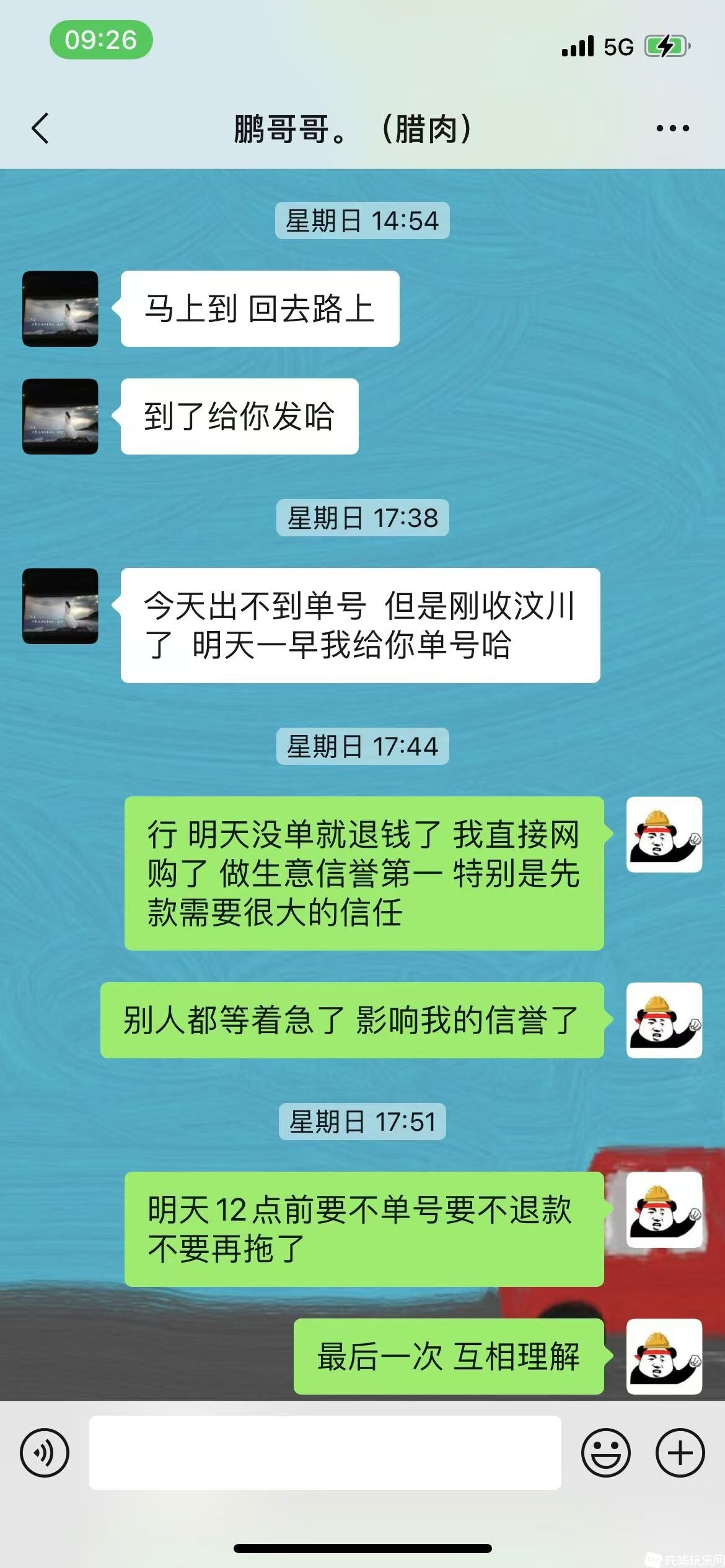Tap own avatar beside 最后一次 互相理解

tap(664, 1356)
